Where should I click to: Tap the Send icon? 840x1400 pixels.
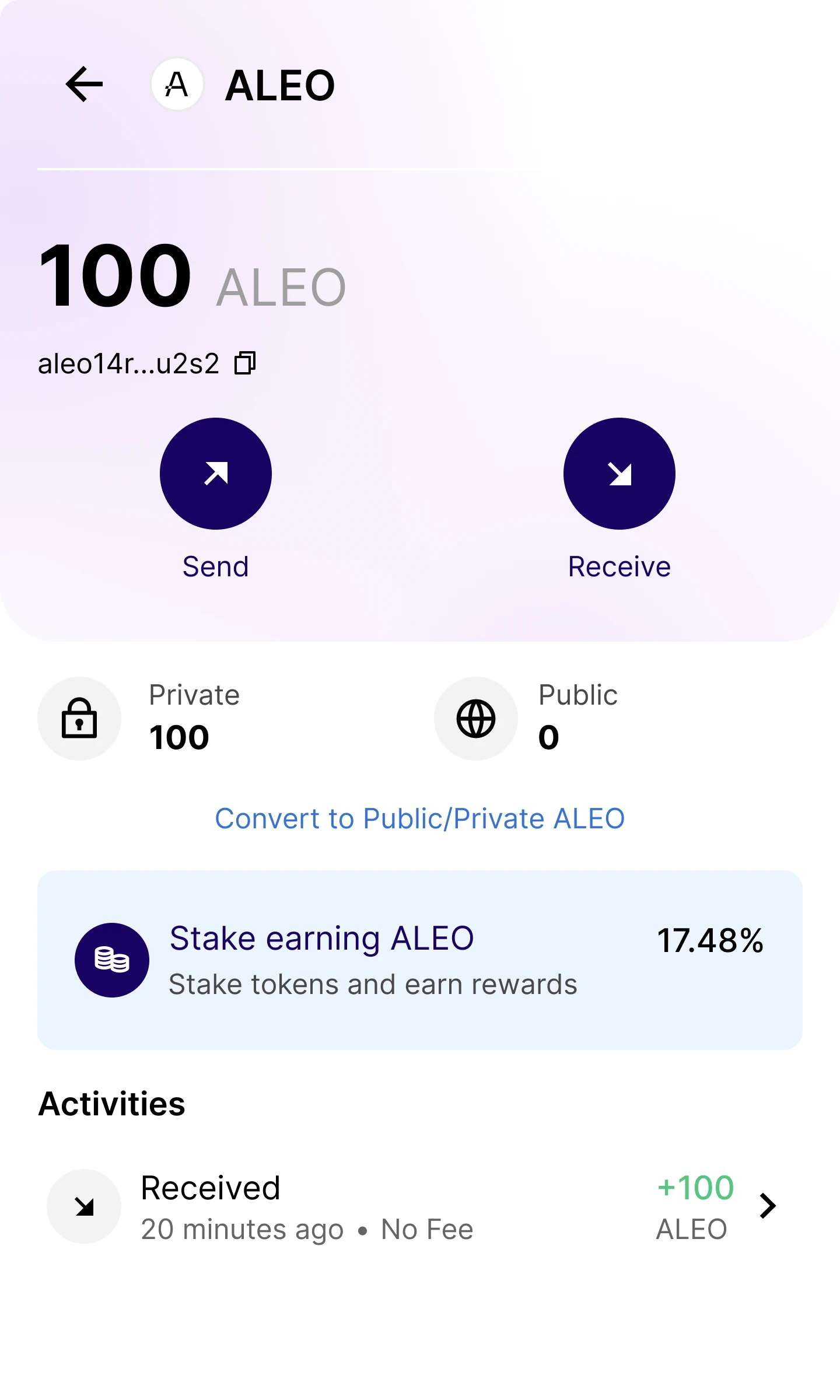tap(215, 474)
